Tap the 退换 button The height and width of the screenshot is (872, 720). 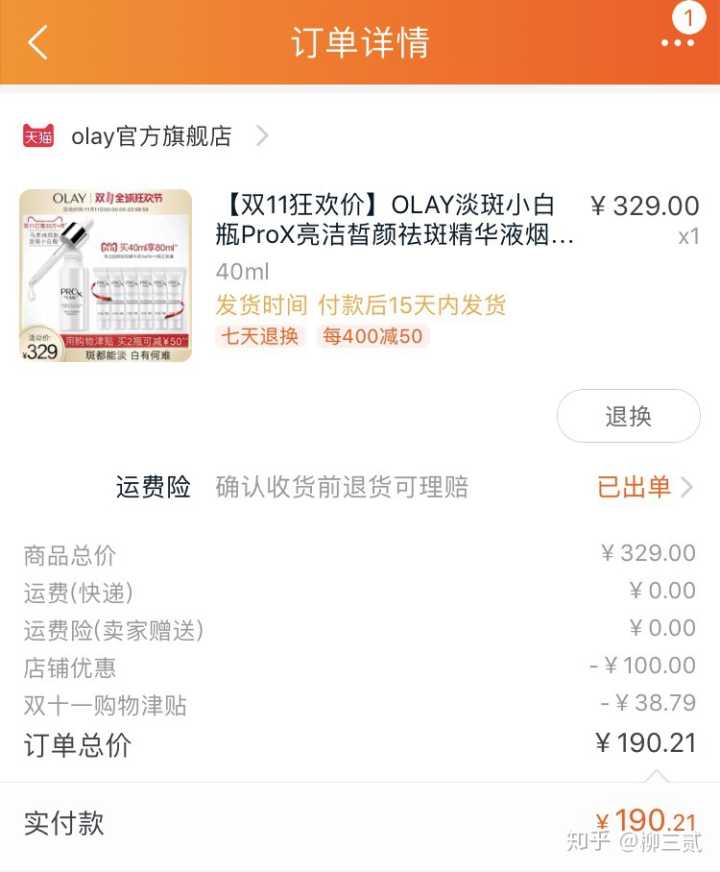[x=628, y=416]
